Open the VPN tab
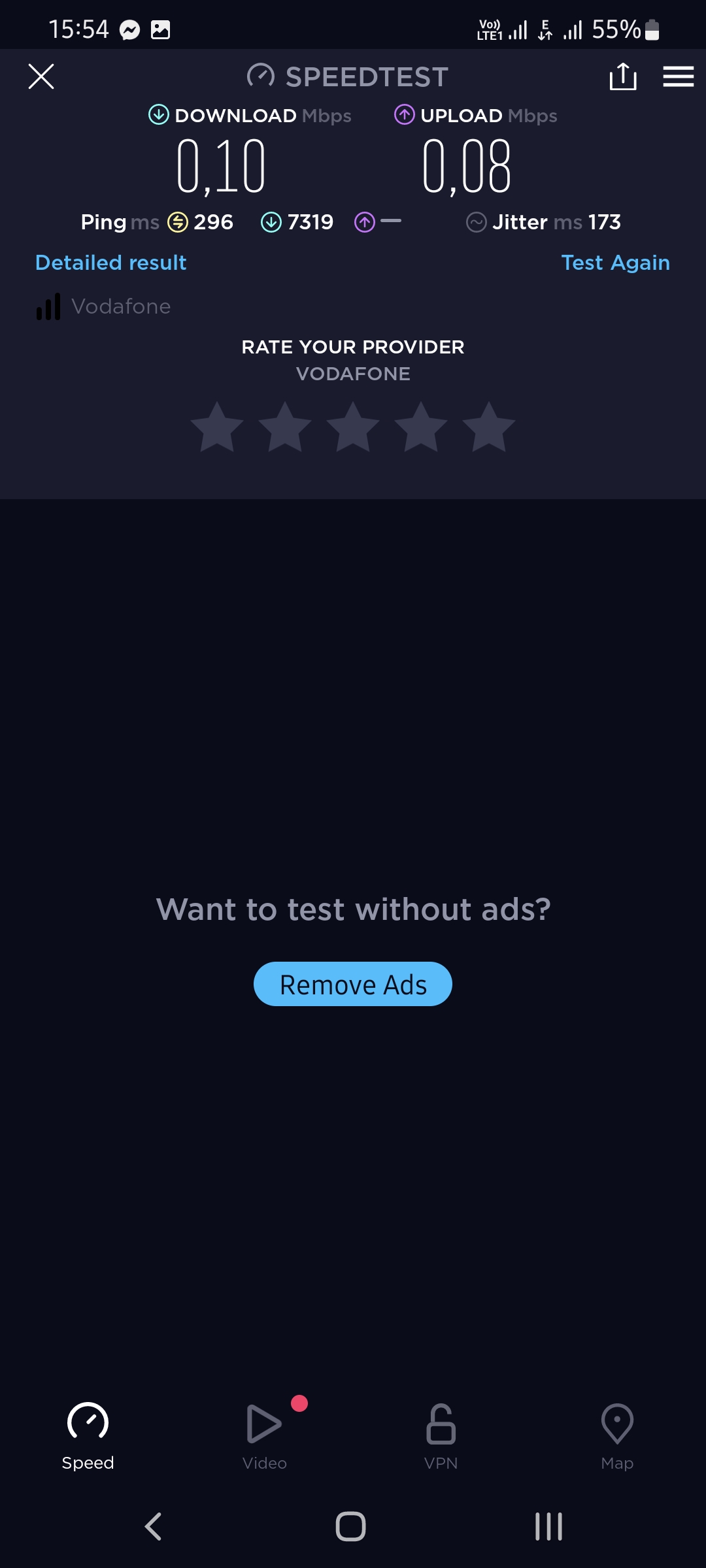Screen dimensions: 706x1568 [x=441, y=1435]
